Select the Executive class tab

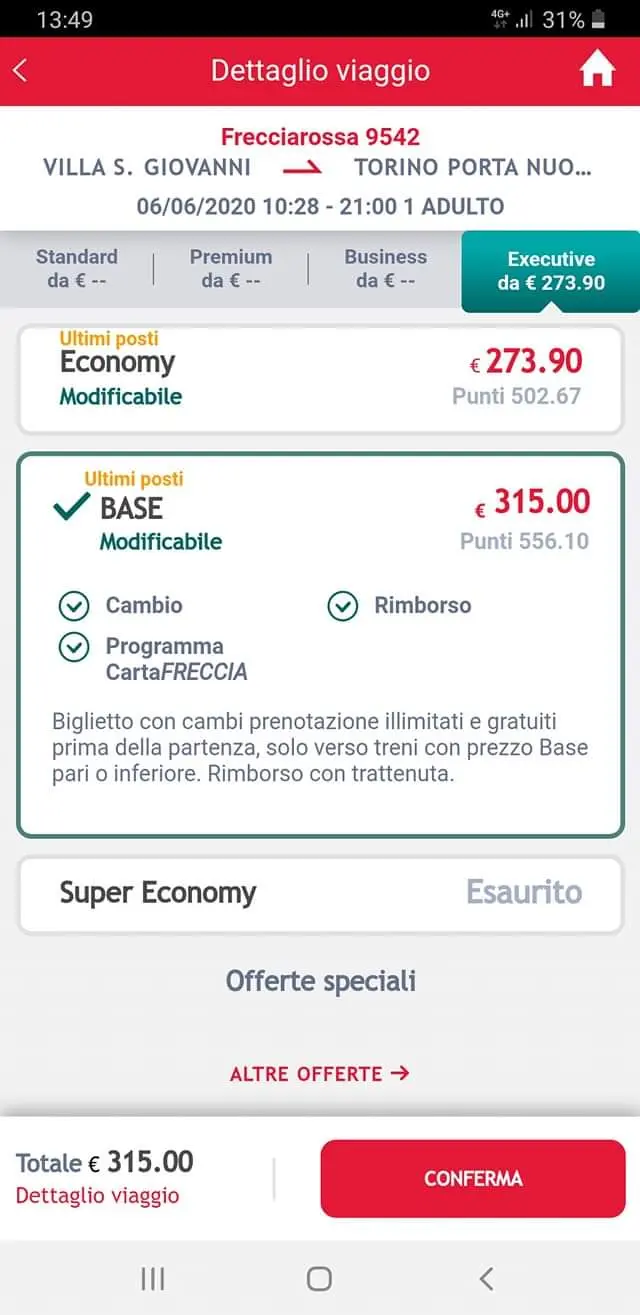pos(550,270)
